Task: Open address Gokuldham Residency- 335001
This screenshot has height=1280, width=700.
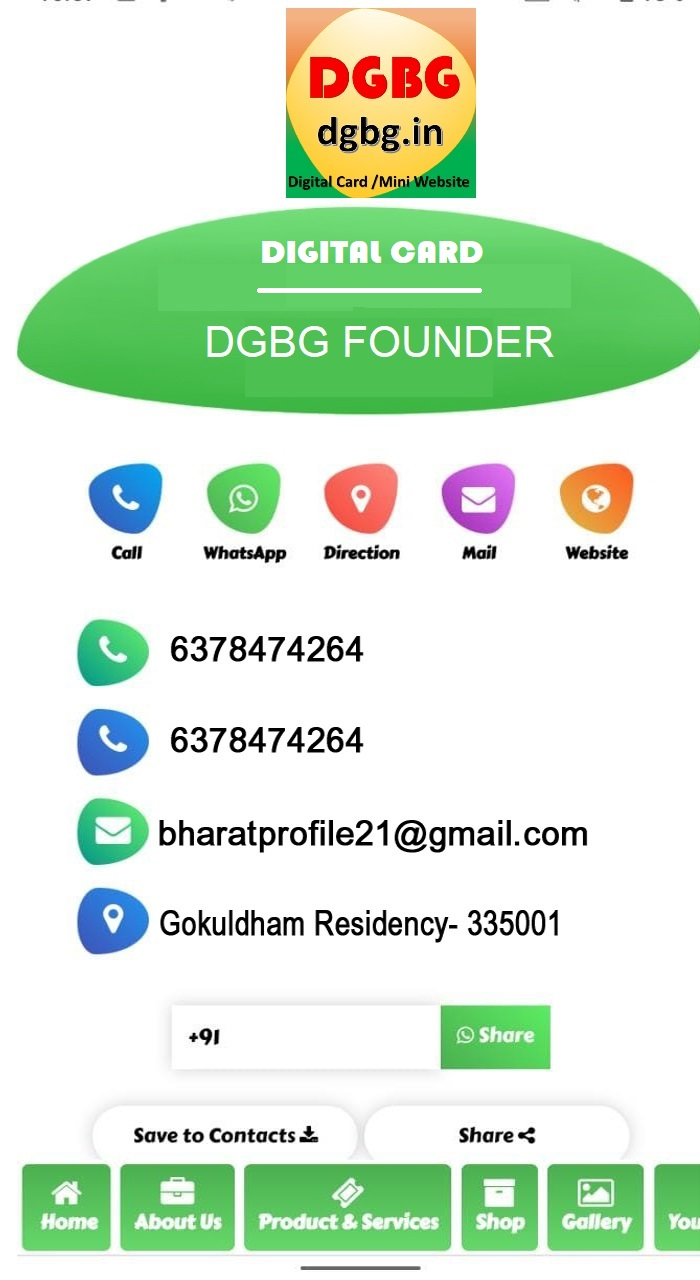Action: pos(359,923)
